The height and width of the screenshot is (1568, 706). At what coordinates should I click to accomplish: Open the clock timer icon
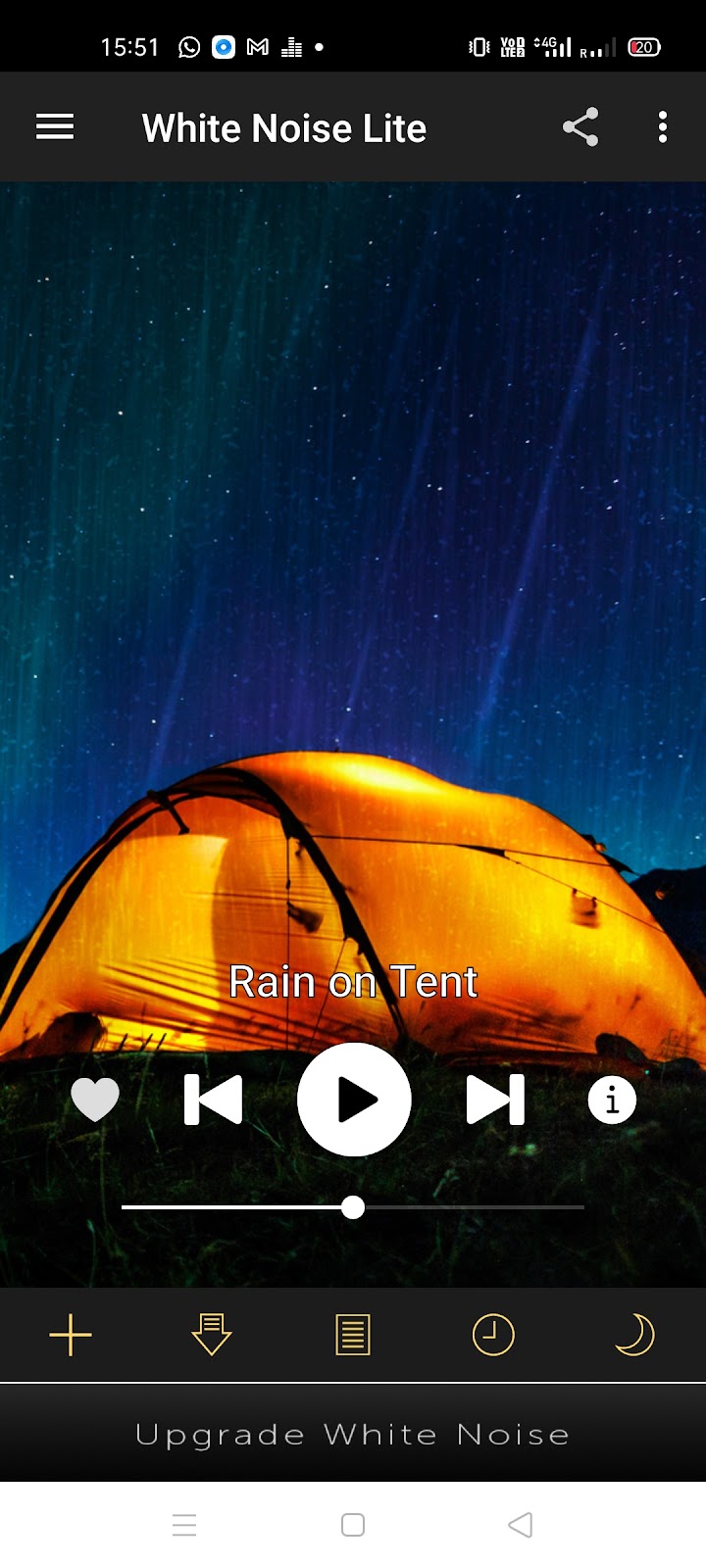click(493, 1335)
